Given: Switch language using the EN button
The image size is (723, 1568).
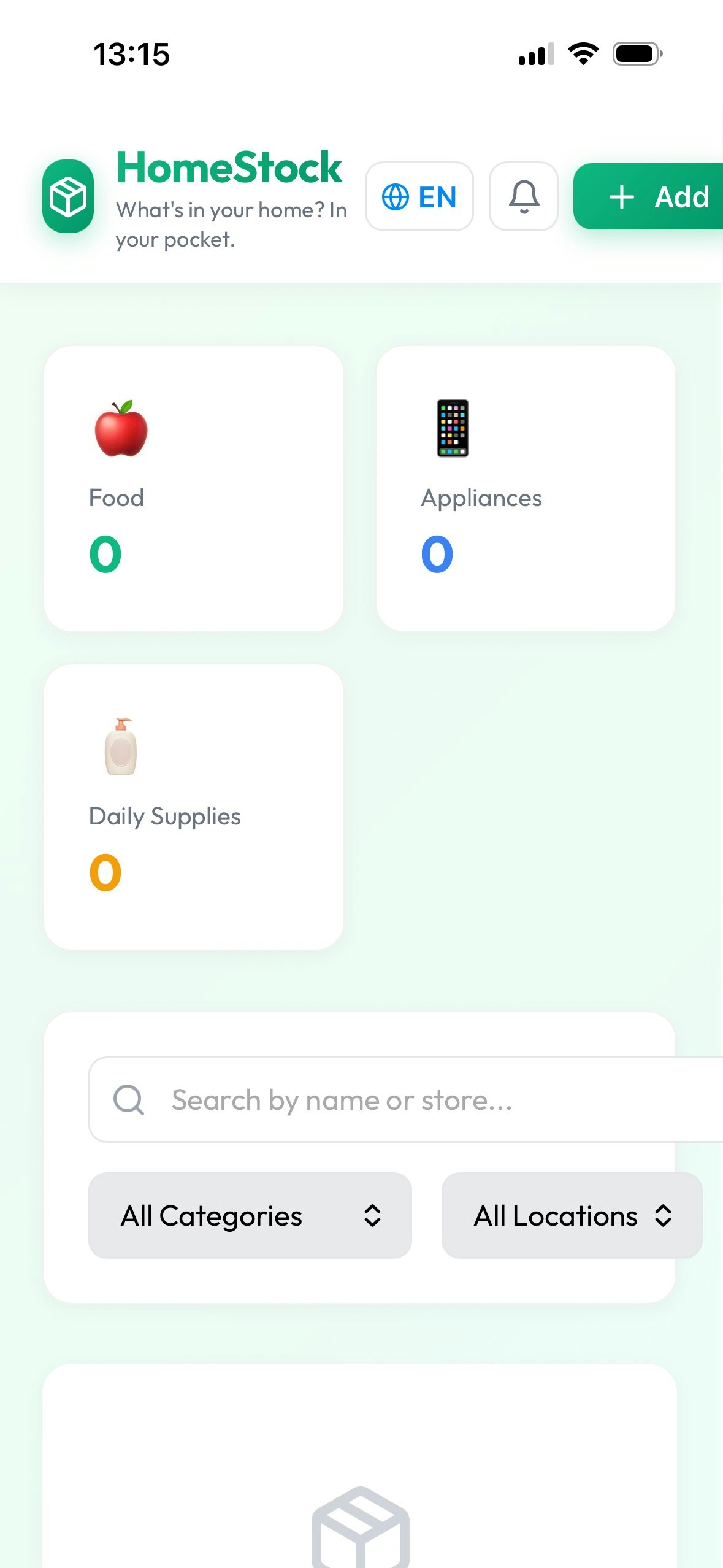Looking at the screenshot, I should point(419,197).
